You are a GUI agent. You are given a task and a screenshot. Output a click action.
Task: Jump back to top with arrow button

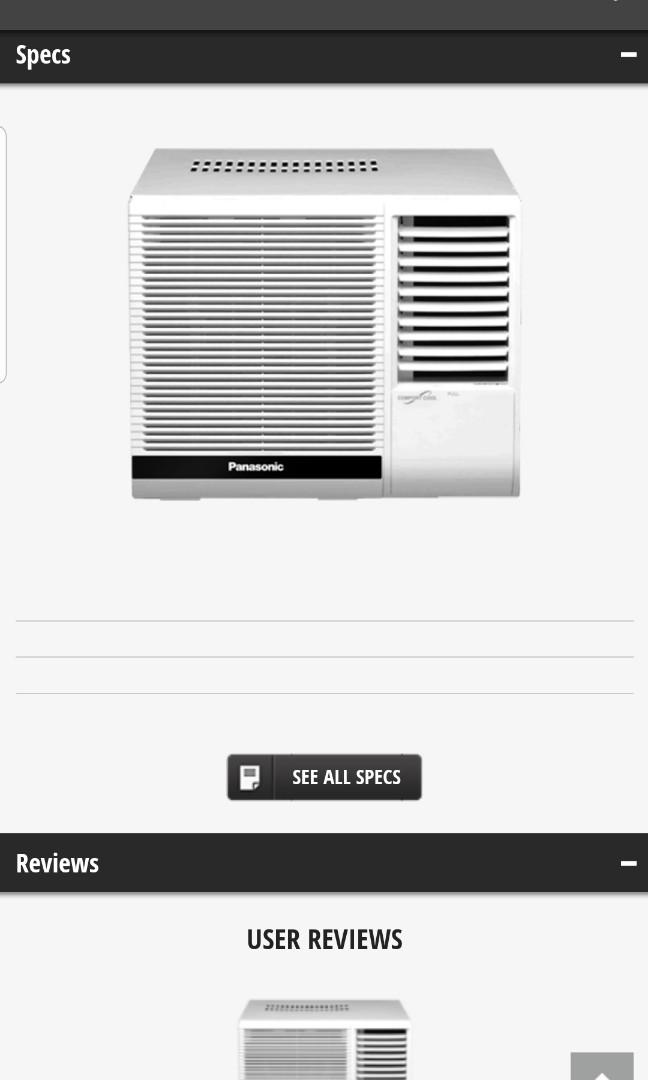tap(602, 1067)
